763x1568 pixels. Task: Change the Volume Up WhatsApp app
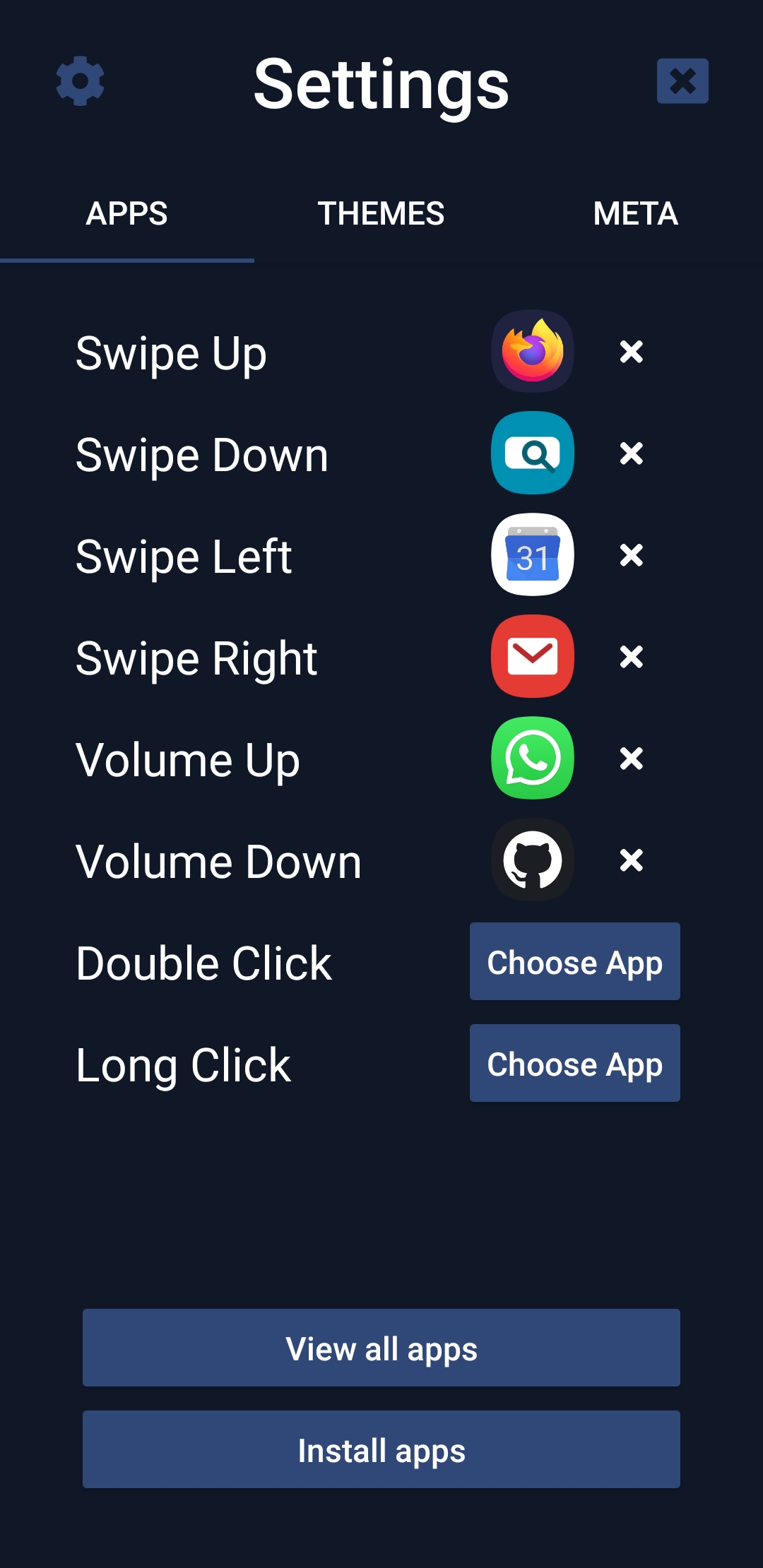(x=533, y=758)
